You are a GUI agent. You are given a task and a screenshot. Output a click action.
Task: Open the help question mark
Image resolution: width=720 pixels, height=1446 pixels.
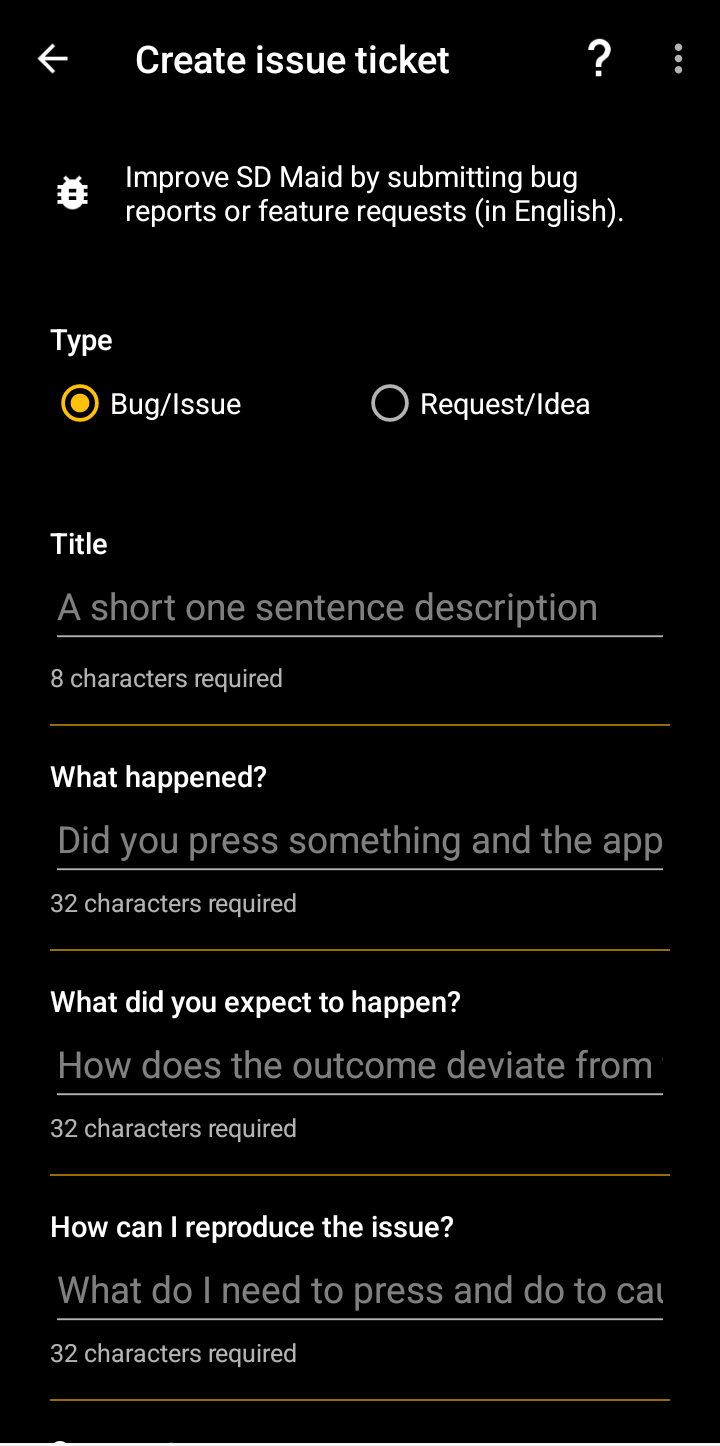point(598,60)
